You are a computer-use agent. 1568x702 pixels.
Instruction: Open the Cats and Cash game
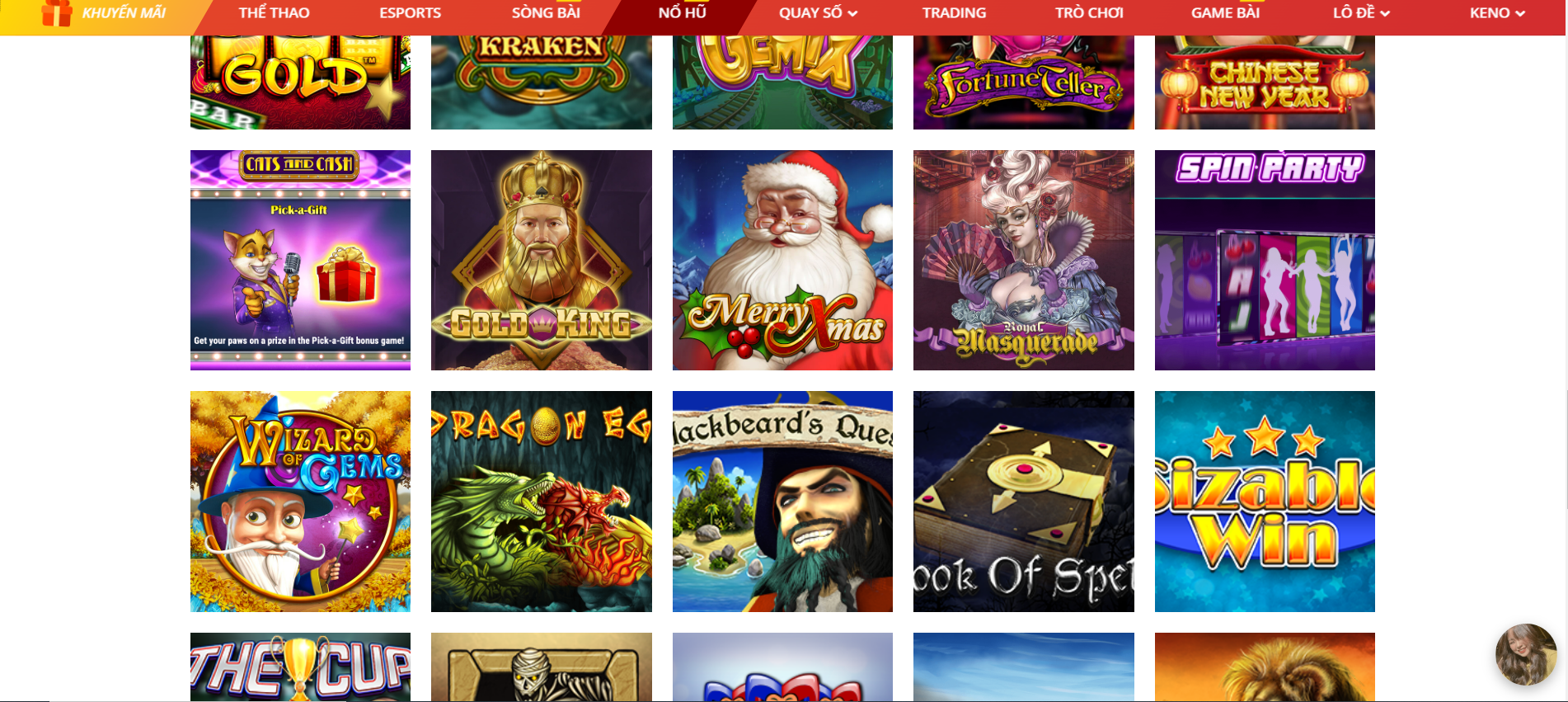pyautogui.click(x=300, y=260)
